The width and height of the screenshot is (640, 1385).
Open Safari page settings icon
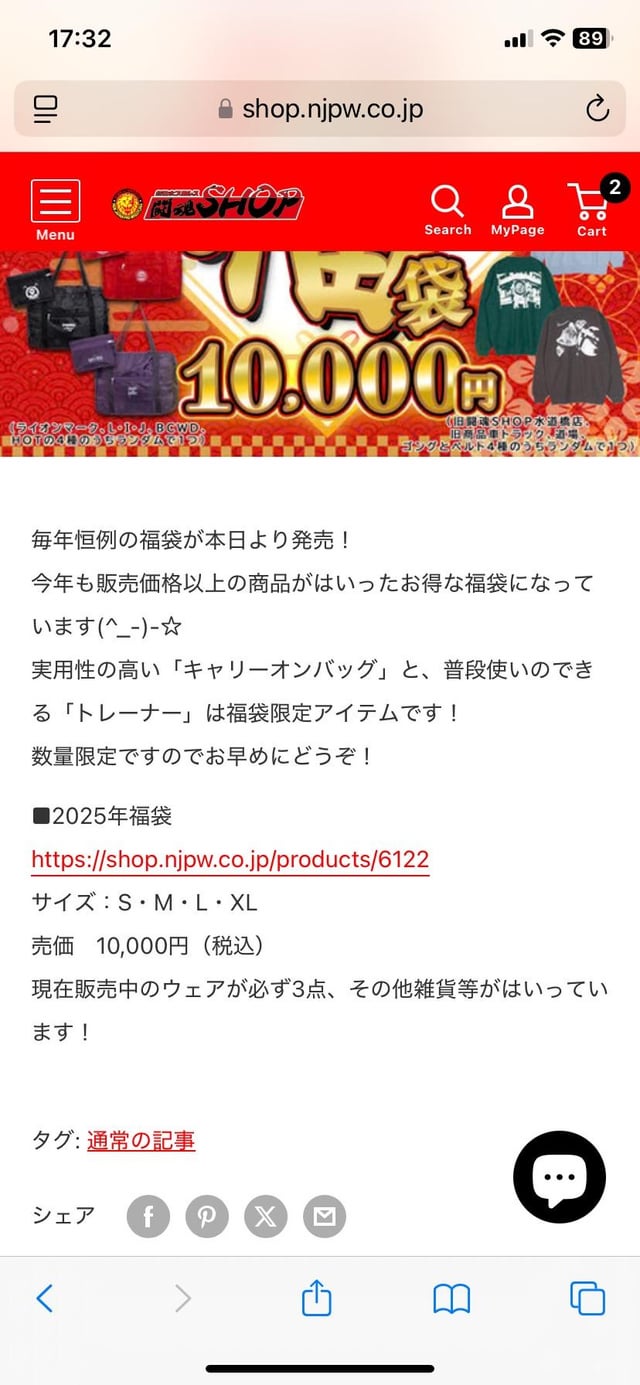(46, 109)
